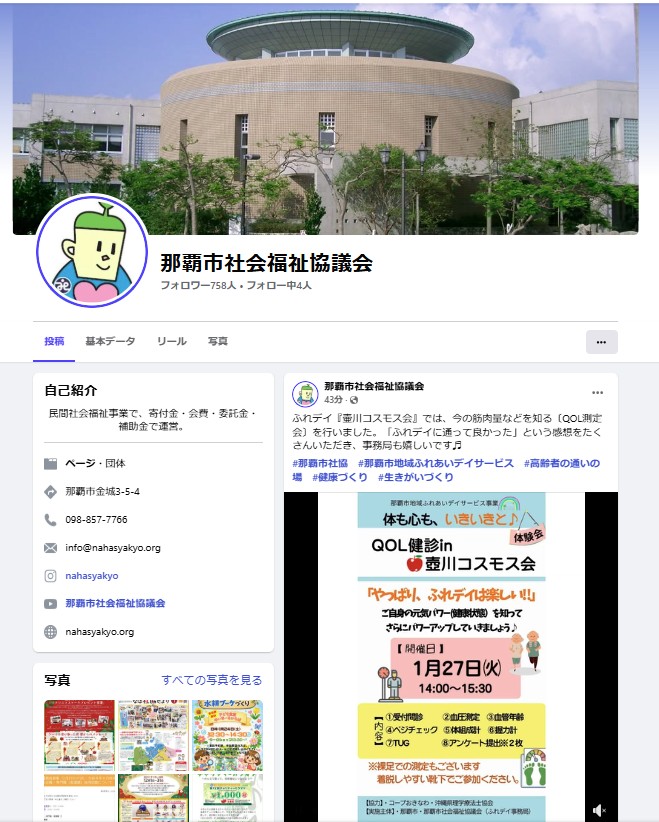This screenshot has height=822, width=659.
Task: Open hashtag #那覇市社協
Action: pos(320,463)
